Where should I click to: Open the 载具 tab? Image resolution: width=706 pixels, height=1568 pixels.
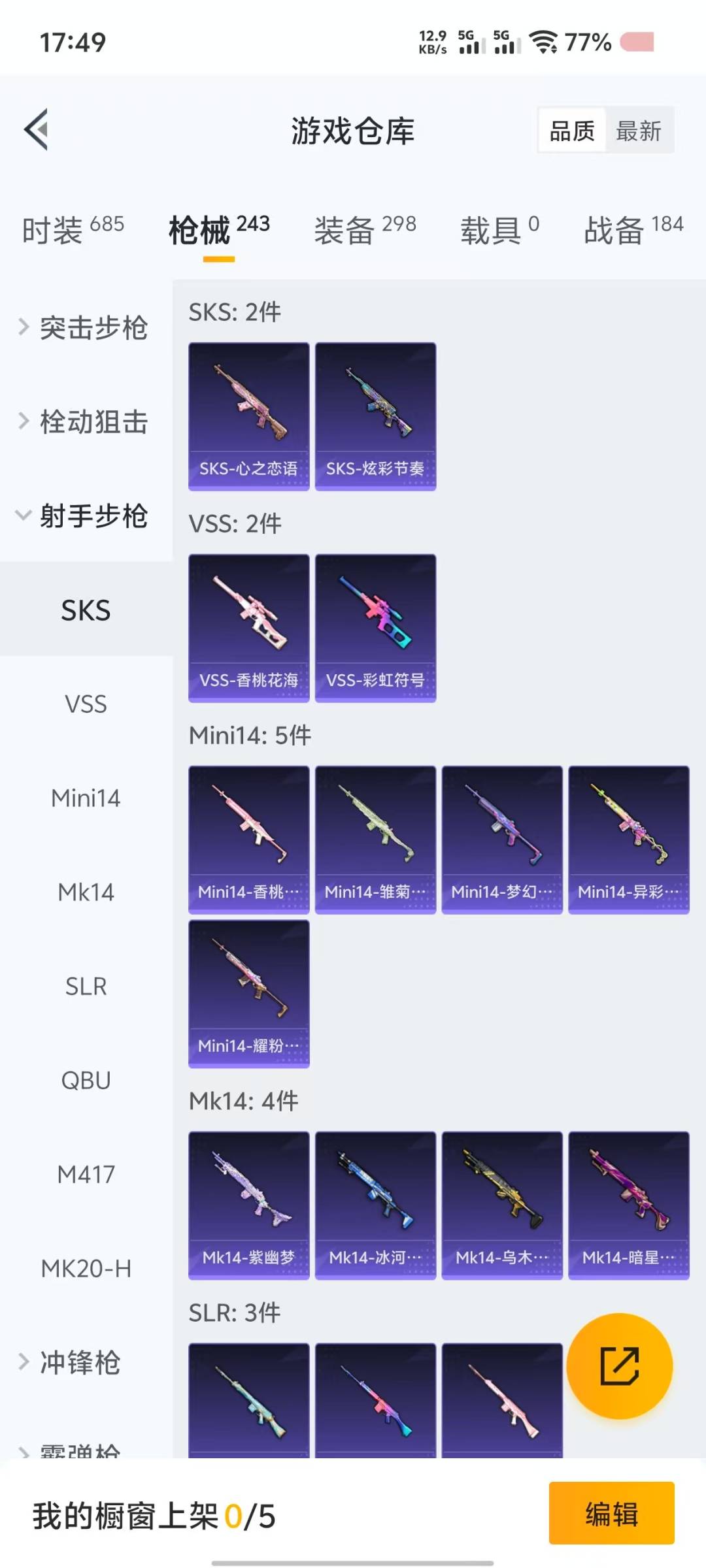pos(499,230)
